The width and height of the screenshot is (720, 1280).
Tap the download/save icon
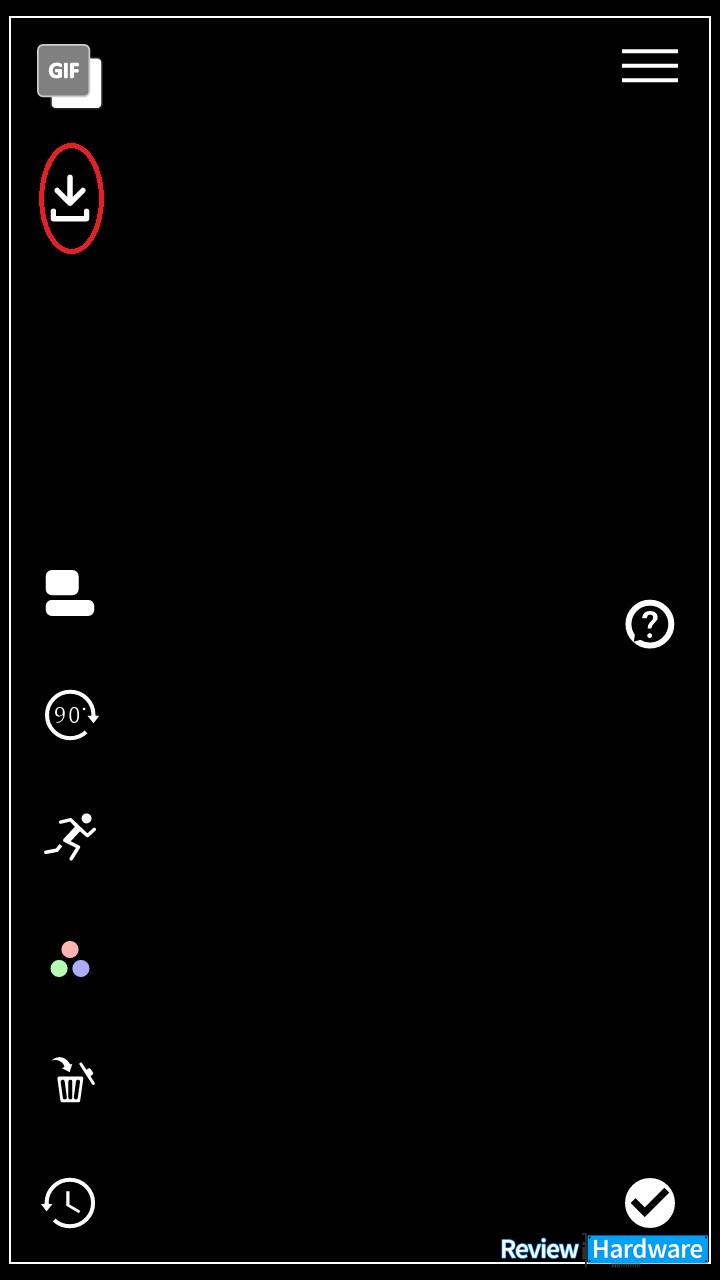point(71,198)
